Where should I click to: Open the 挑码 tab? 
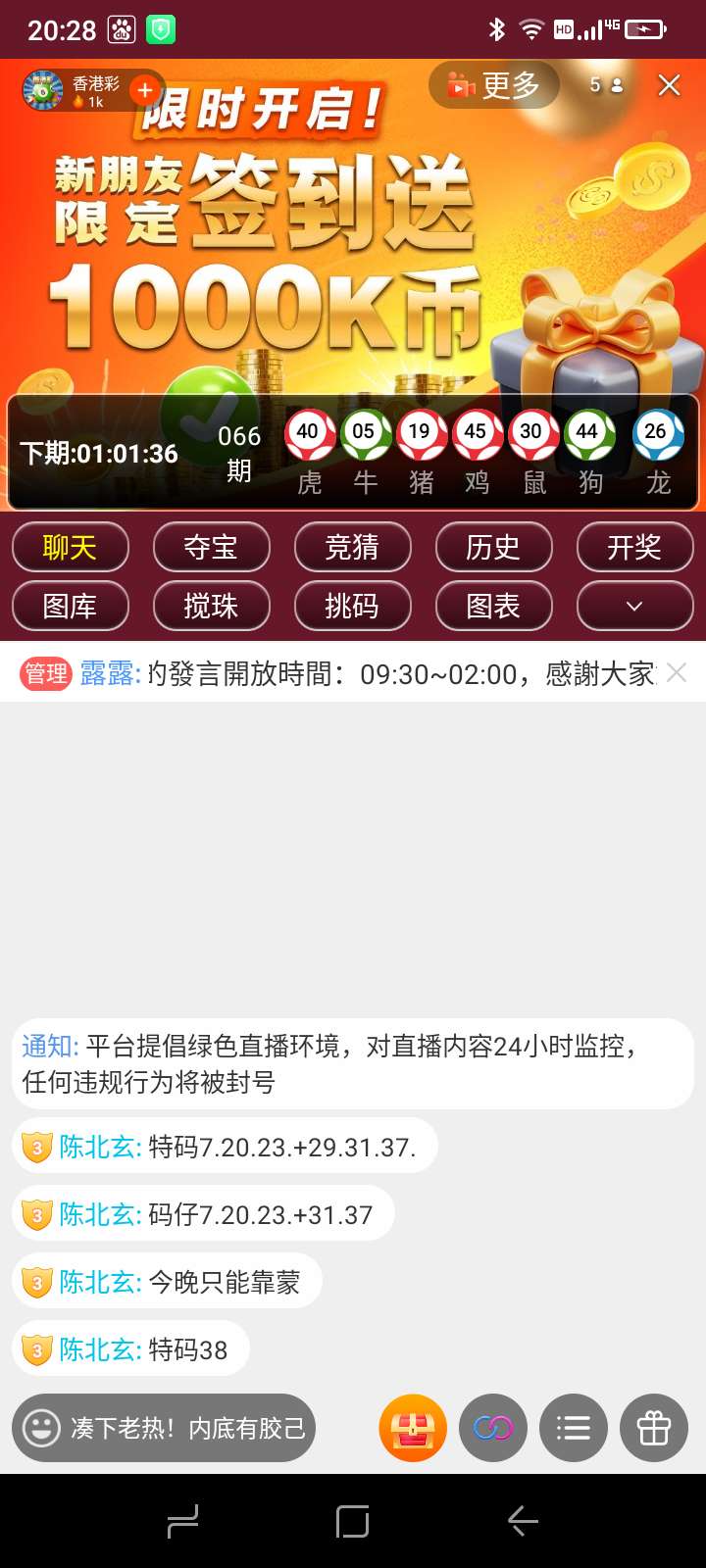(x=353, y=606)
